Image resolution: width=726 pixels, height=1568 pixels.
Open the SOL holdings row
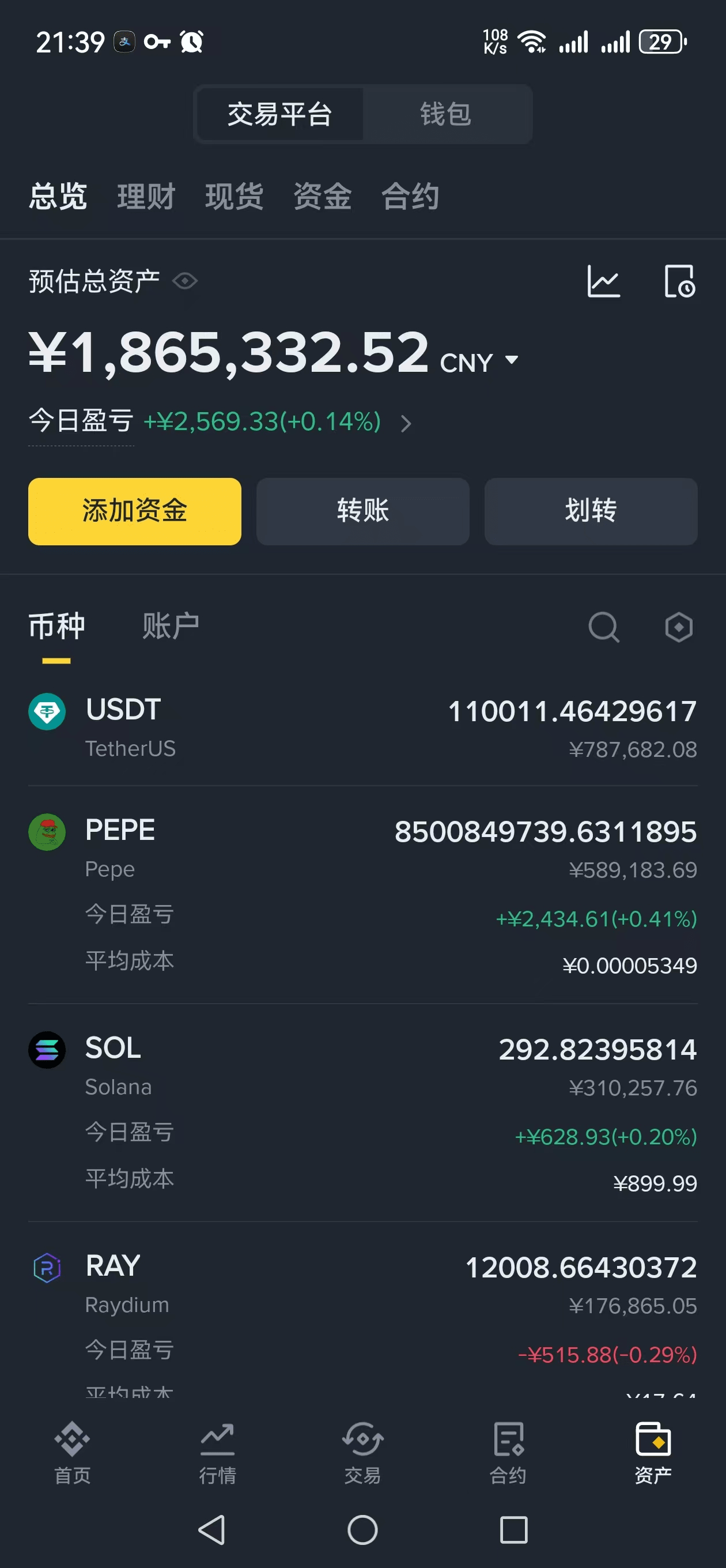[x=362, y=1113]
